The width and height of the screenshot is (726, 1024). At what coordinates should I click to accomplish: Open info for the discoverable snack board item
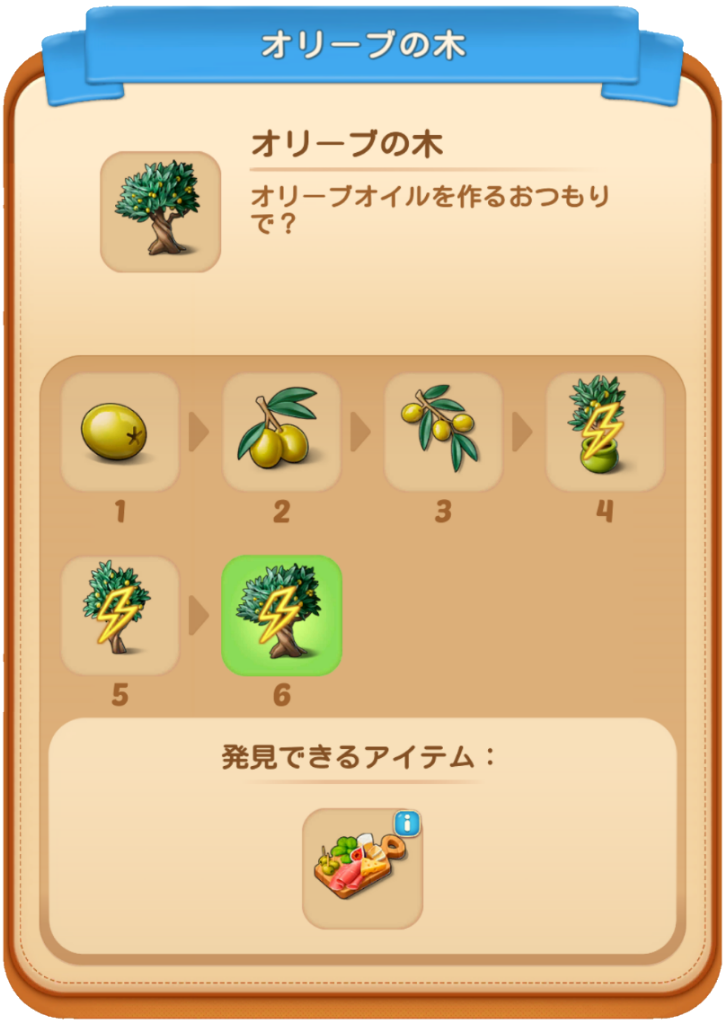point(407,824)
